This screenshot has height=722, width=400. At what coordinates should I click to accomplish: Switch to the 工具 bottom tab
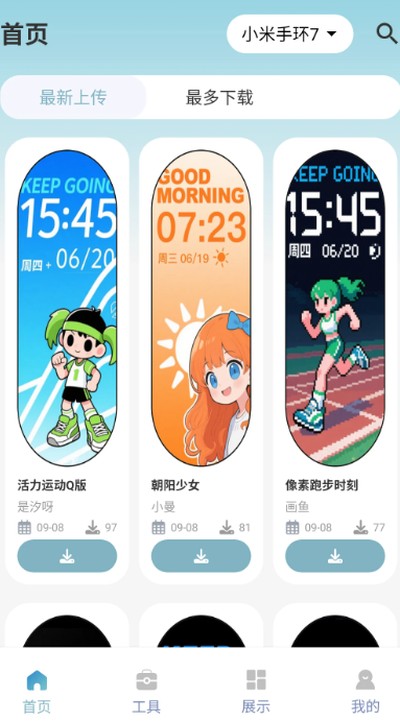point(146,691)
